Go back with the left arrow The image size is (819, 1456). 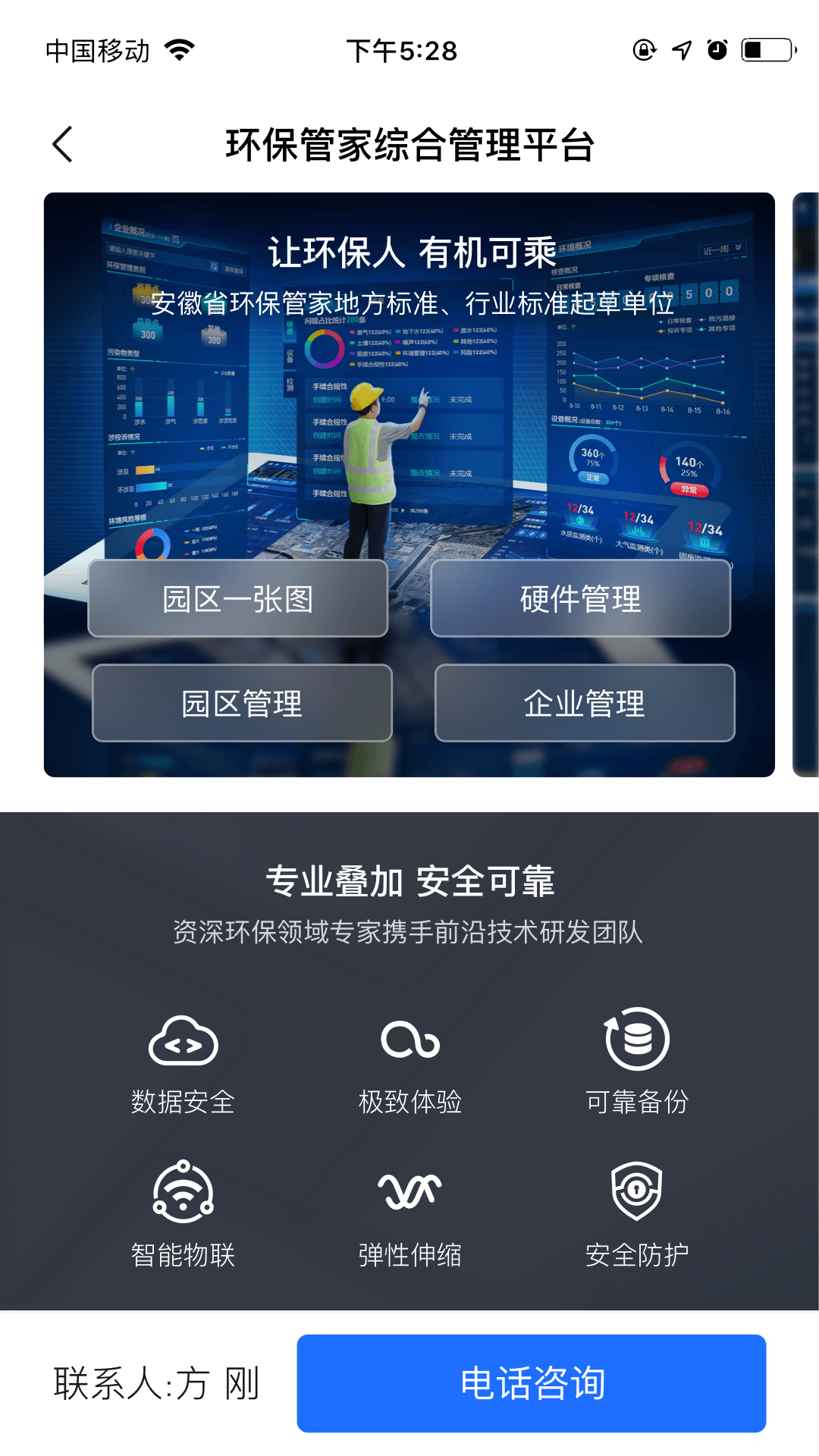[64, 143]
